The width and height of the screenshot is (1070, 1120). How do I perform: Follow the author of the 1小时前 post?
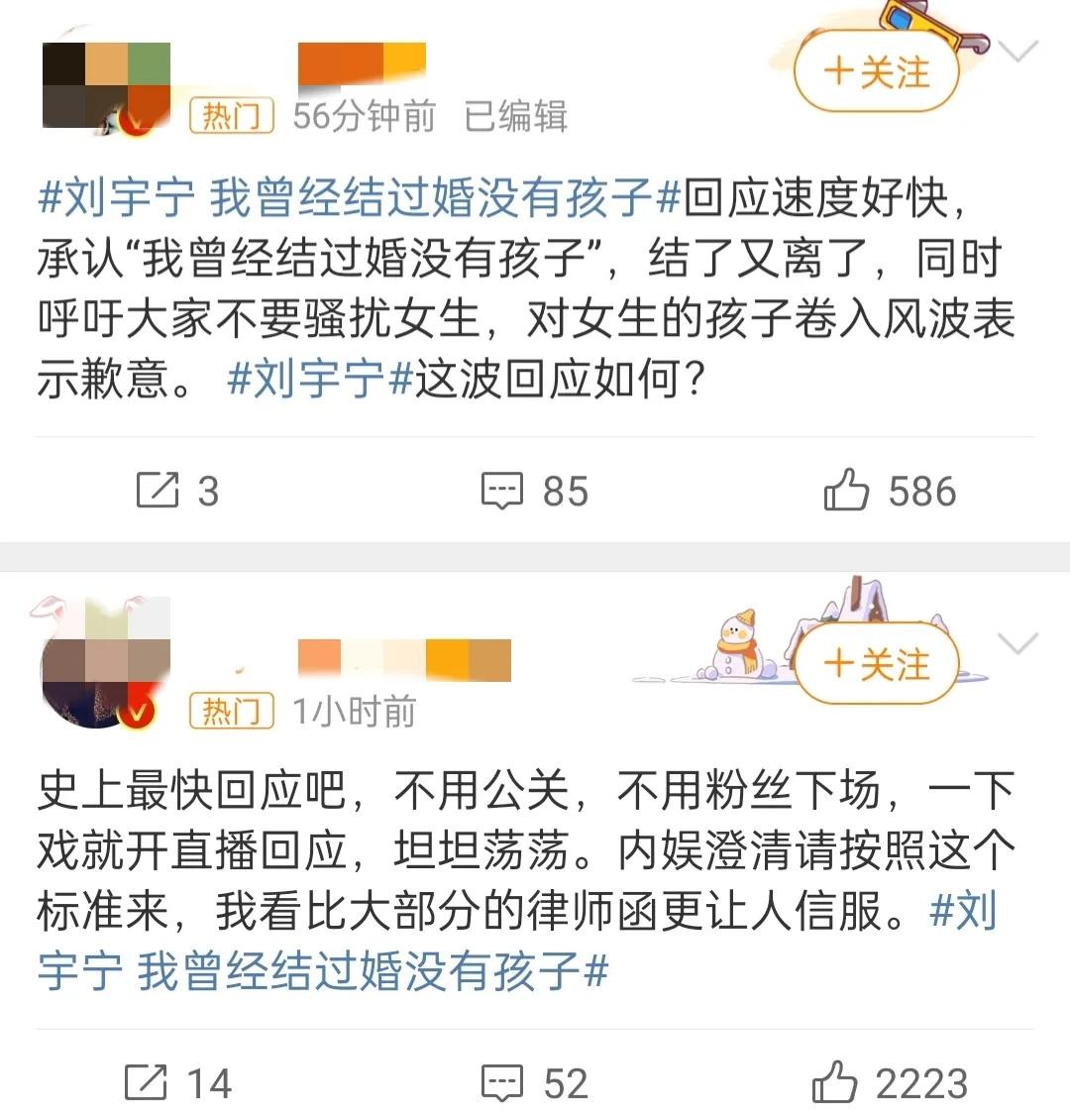pyautogui.click(x=877, y=664)
